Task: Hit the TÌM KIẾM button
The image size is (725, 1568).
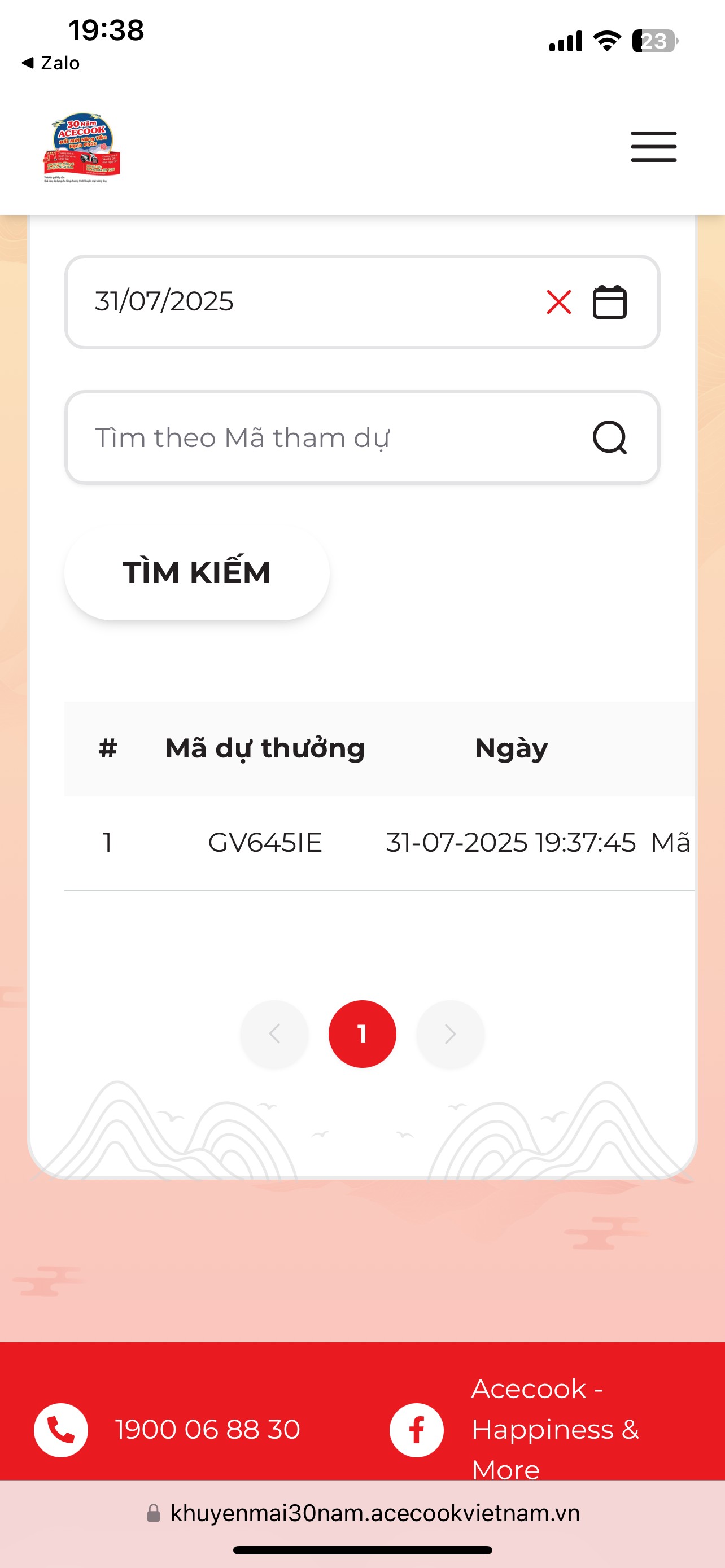Action: pos(196,572)
